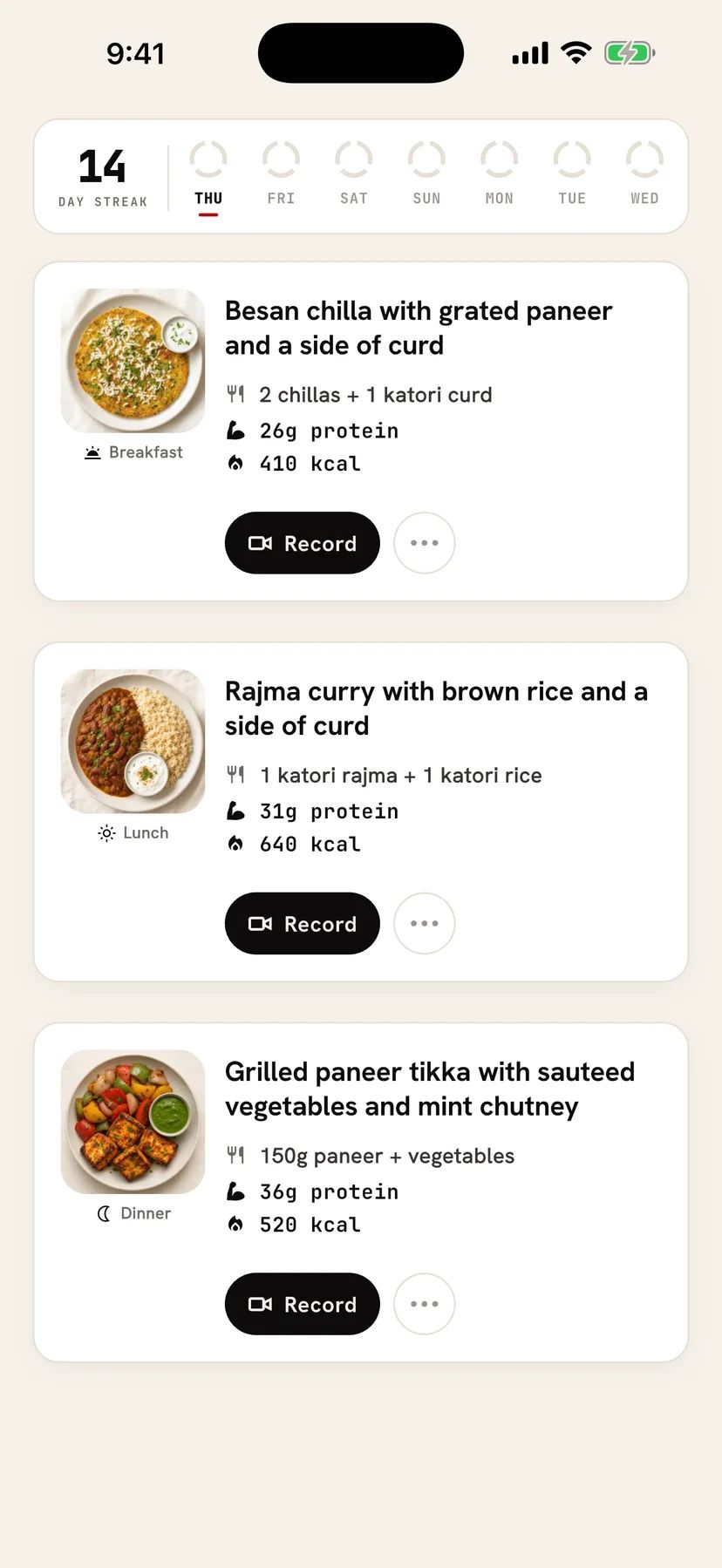Open the Grilled paneer tikka dinner photo
The image size is (722, 1568).
pyautogui.click(x=133, y=1122)
